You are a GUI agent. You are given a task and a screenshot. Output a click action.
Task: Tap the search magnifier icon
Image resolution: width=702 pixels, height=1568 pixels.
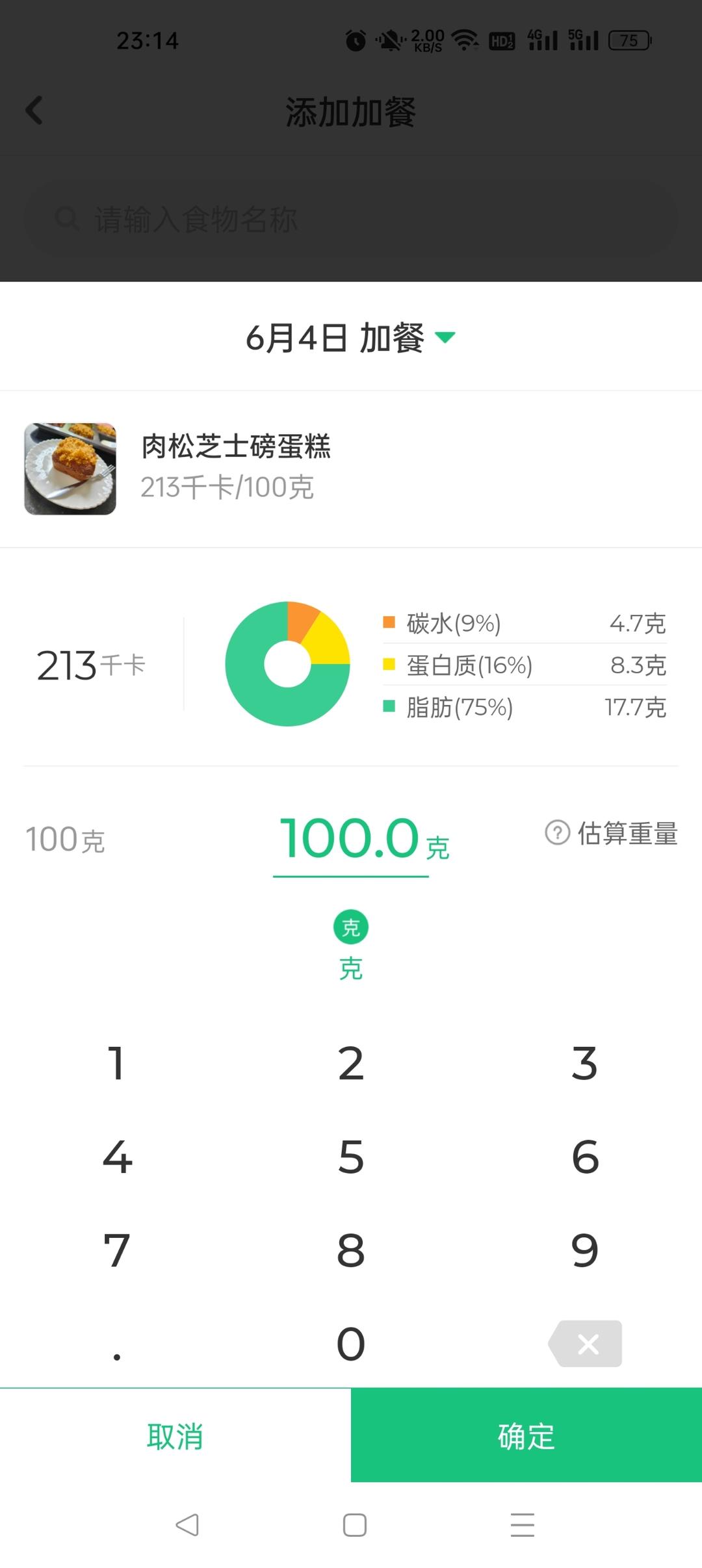(68, 218)
